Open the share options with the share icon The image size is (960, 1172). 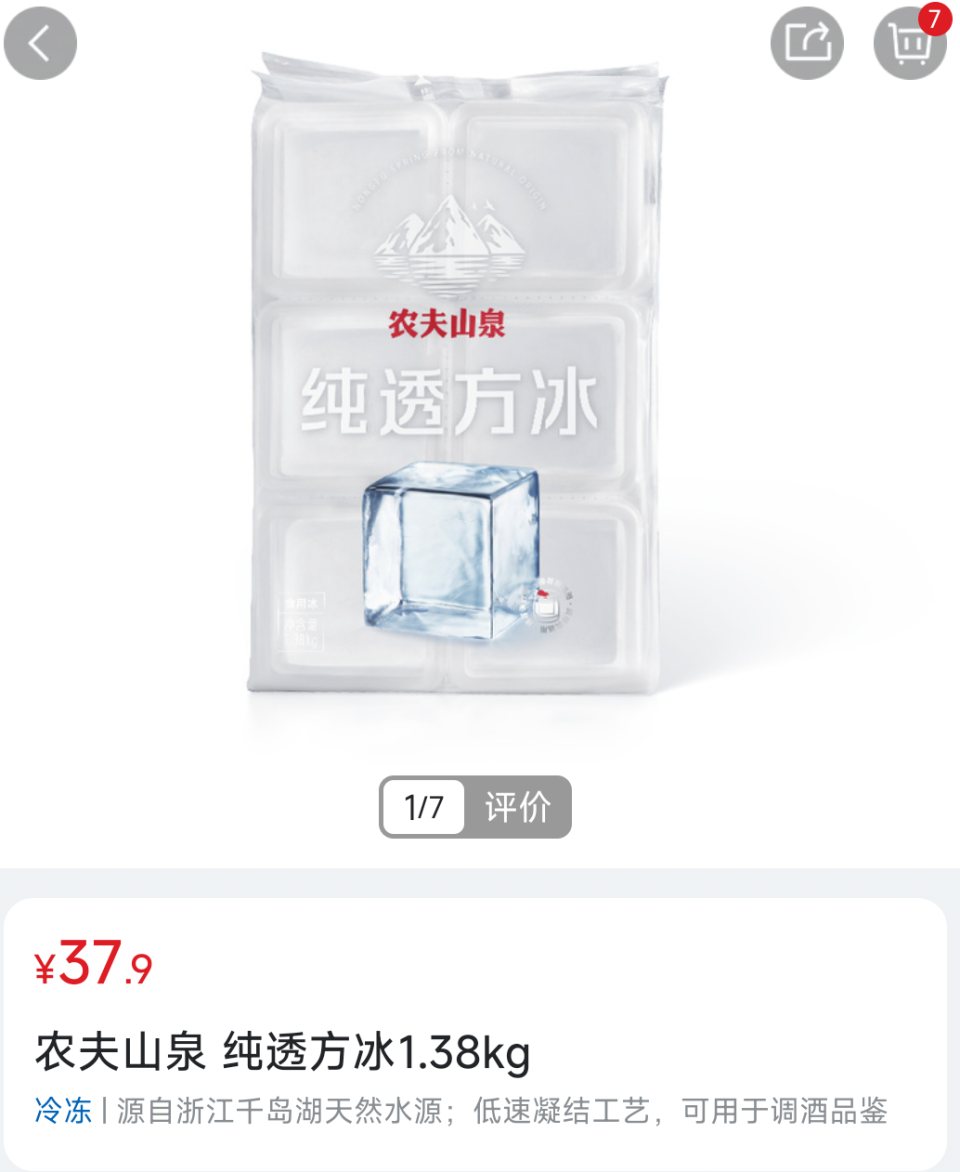[808, 42]
